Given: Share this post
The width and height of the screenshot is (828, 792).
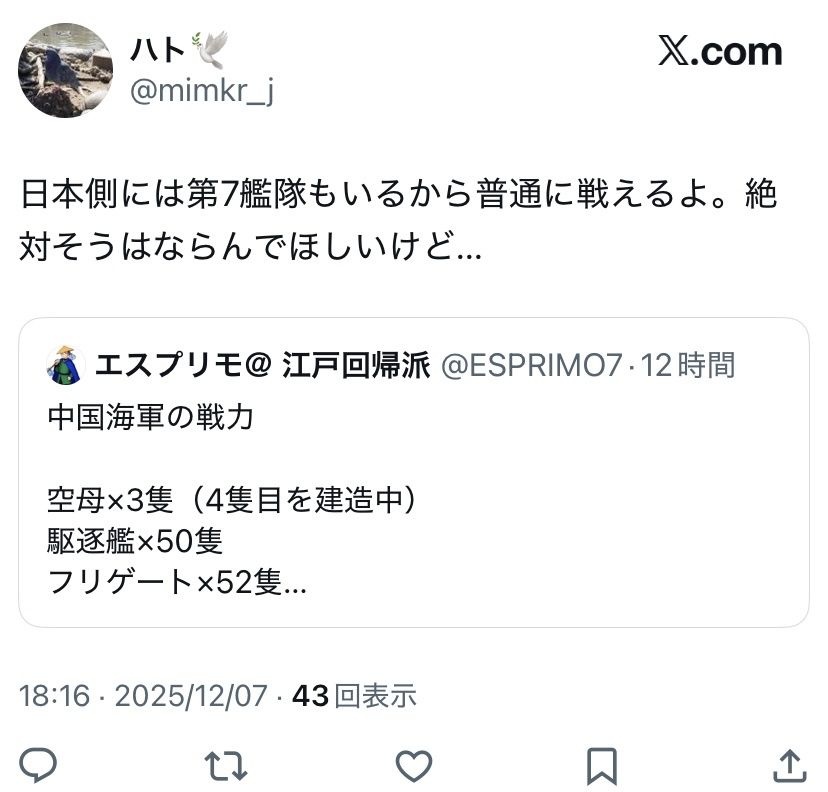Looking at the screenshot, I should coord(788,765).
